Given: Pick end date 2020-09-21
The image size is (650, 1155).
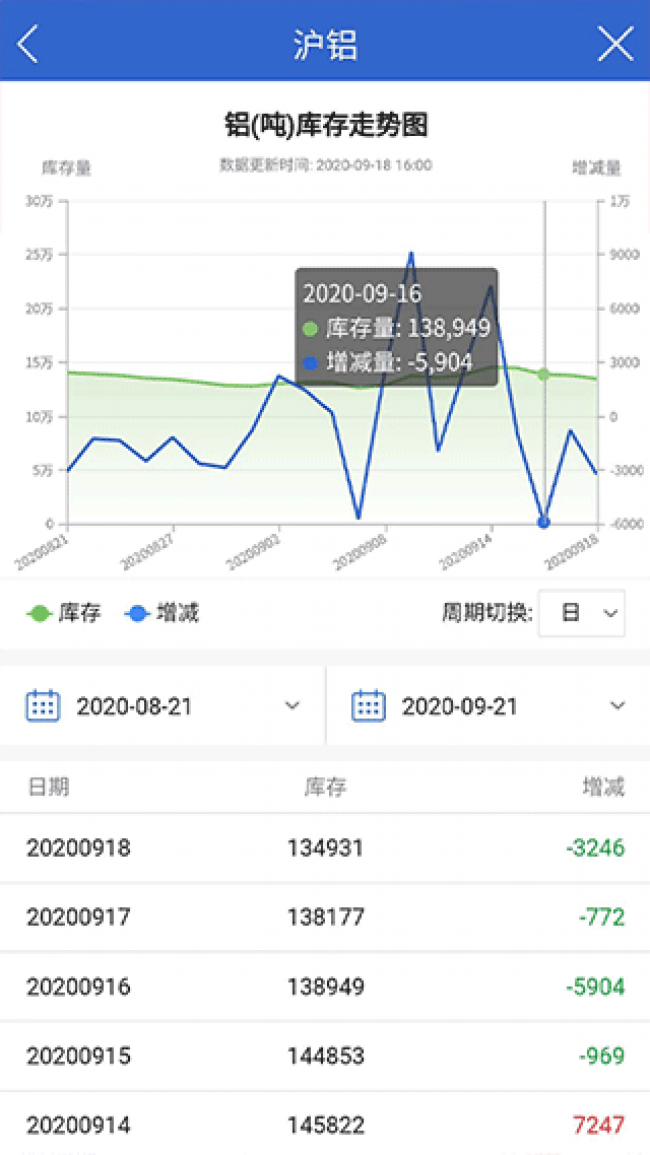Looking at the screenshot, I should tap(489, 706).
